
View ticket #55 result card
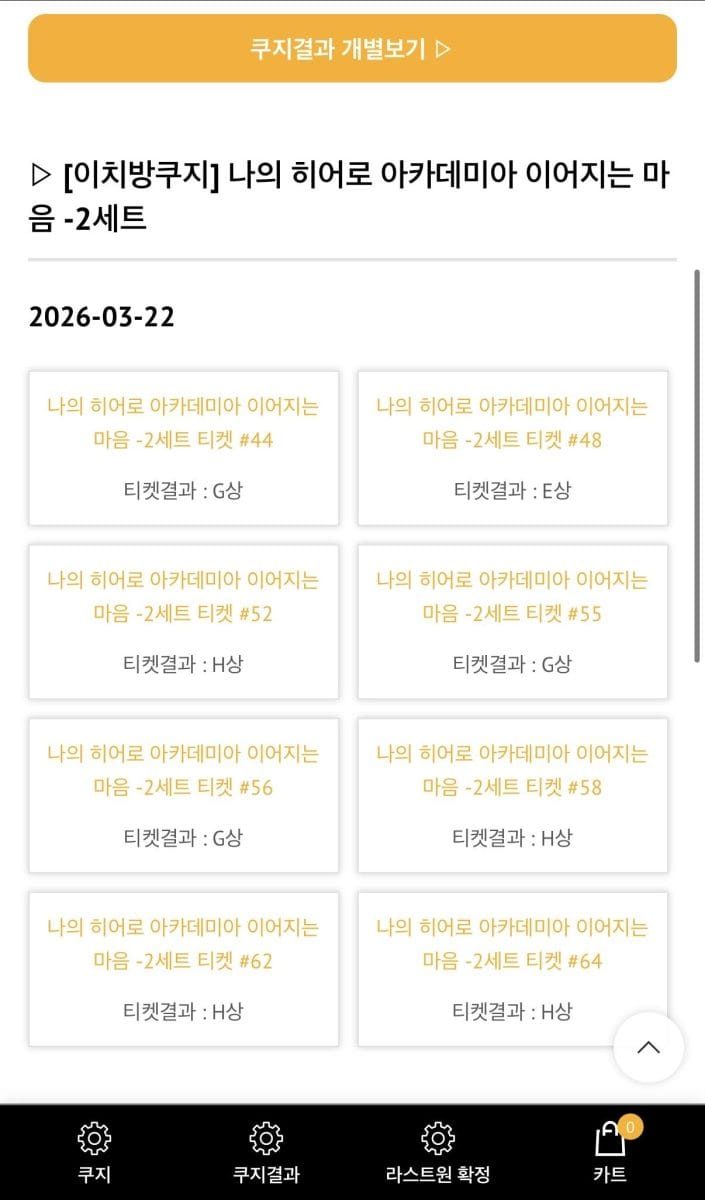pyautogui.click(x=513, y=622)
